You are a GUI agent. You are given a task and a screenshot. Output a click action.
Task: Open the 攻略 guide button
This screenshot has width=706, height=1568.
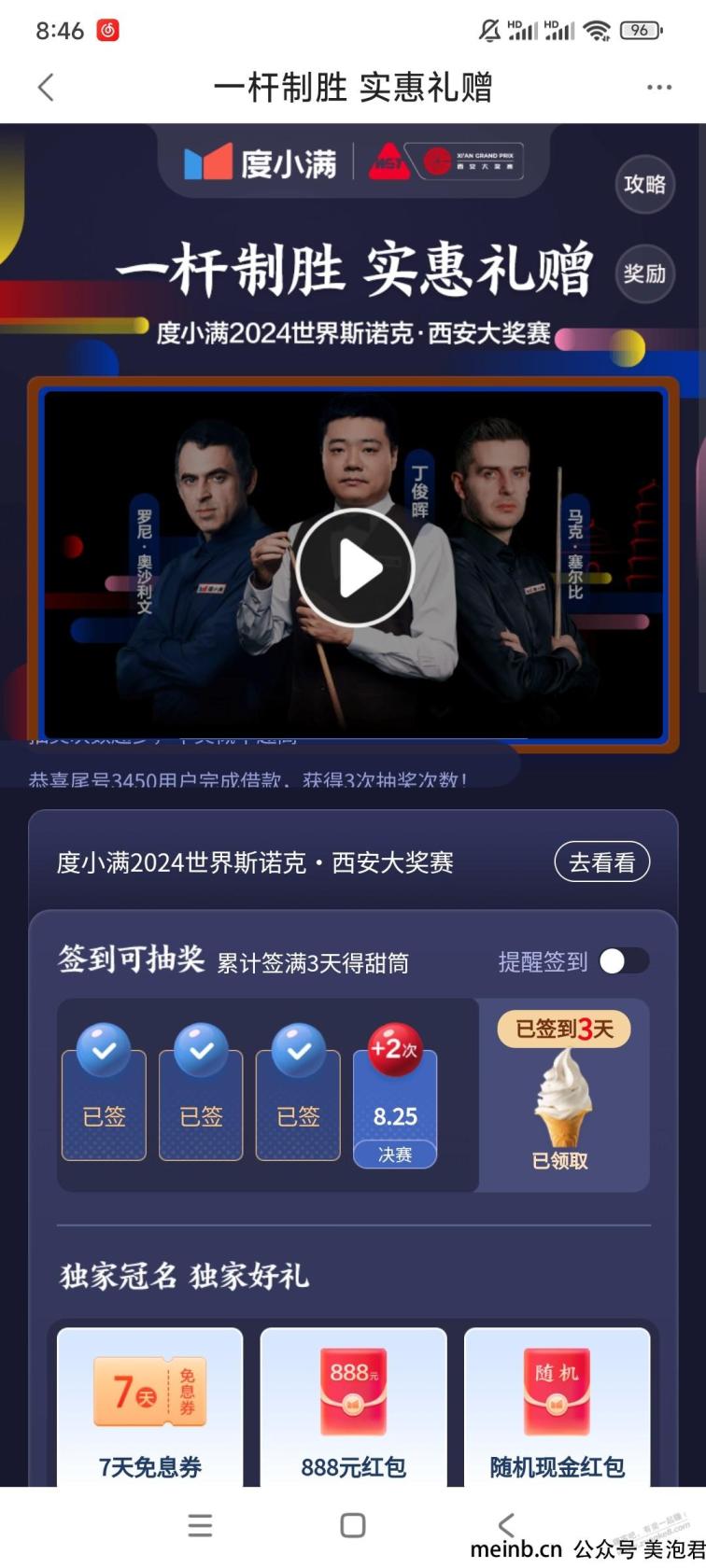tap(644, 184)
